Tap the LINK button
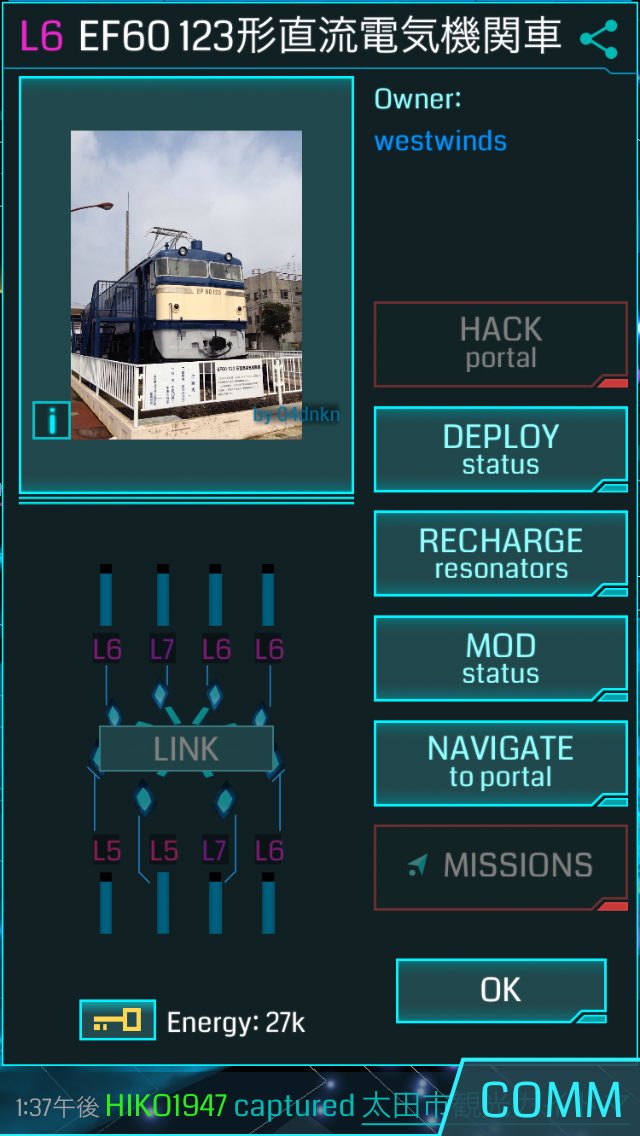The height and width of the screenshot is (1136, 640). click(186, 749)
